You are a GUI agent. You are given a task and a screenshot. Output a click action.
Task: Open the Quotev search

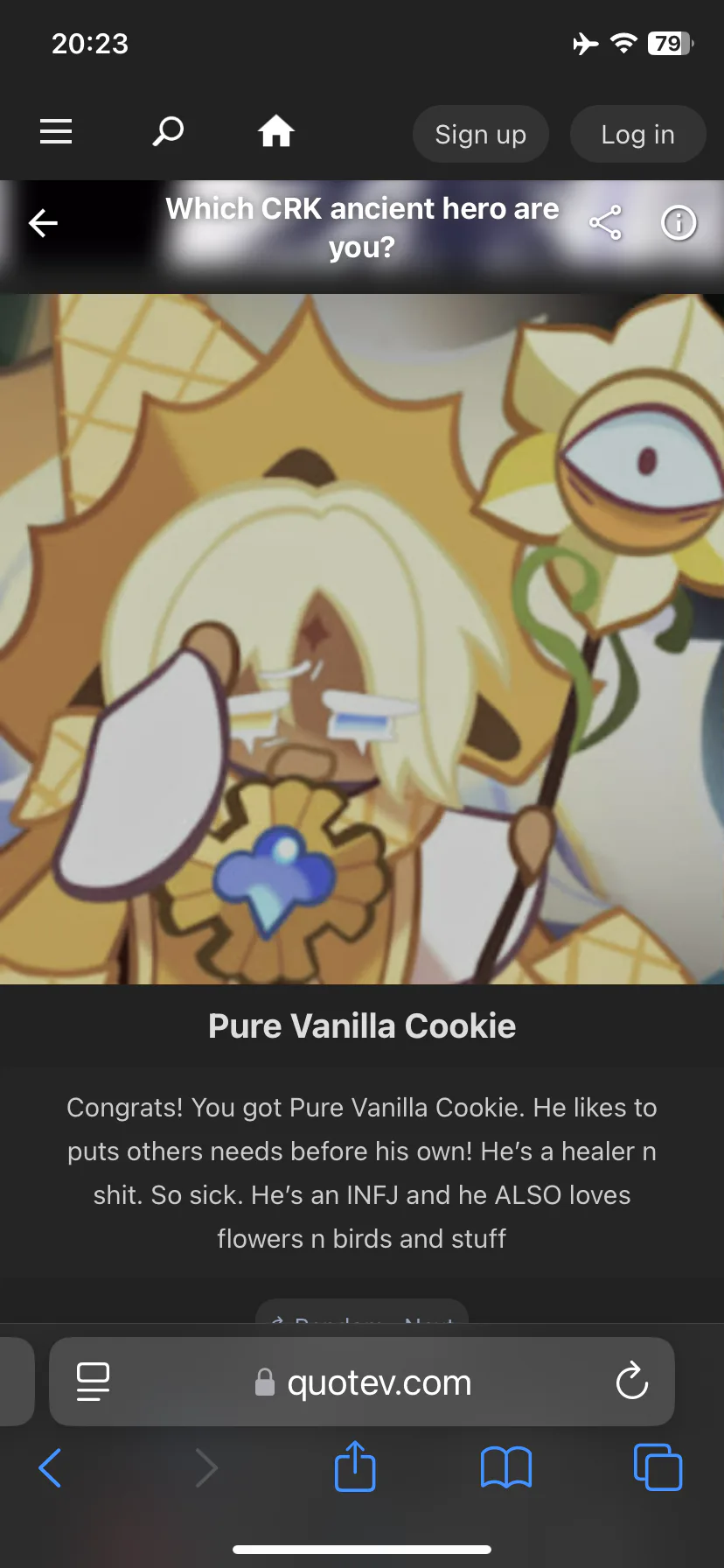[167, 132]
